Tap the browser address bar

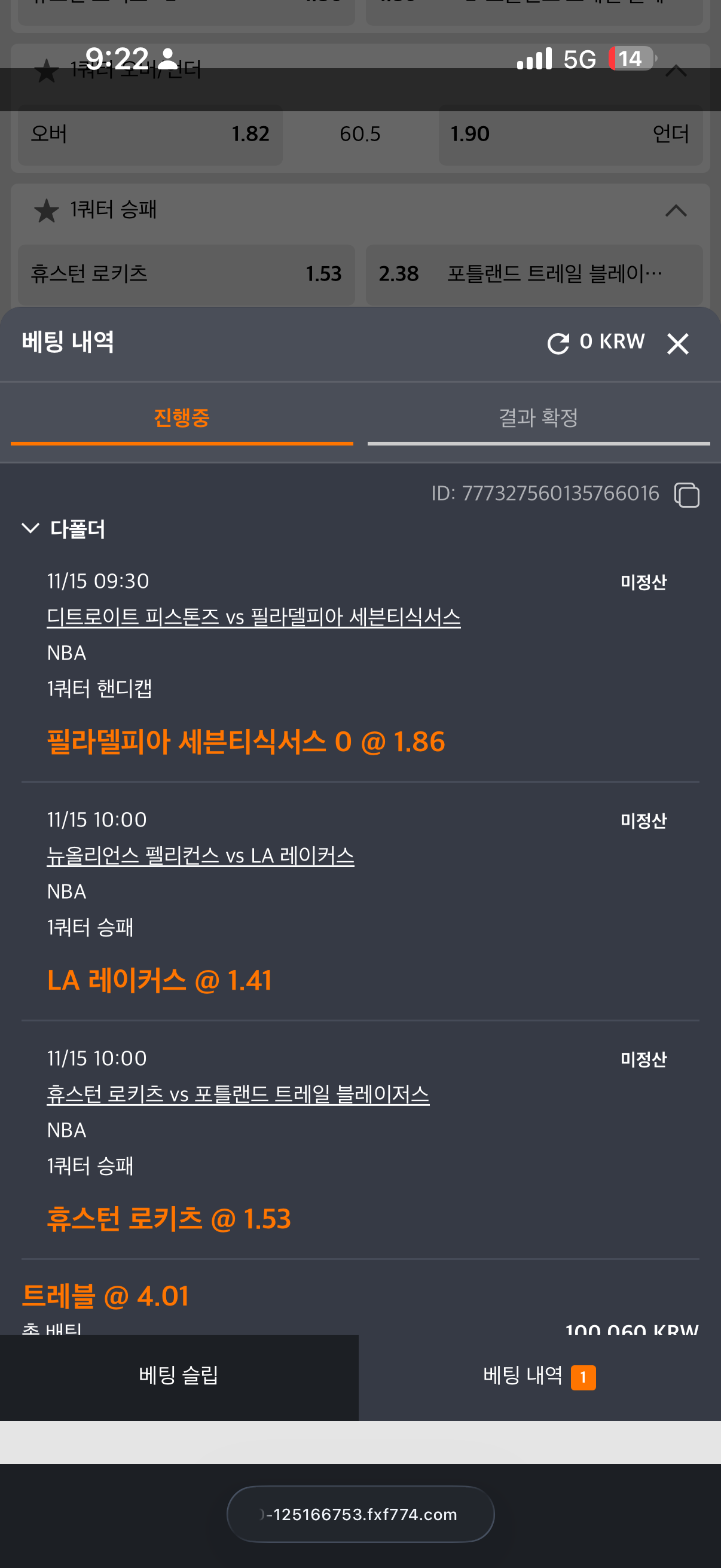click(360, 1514)
